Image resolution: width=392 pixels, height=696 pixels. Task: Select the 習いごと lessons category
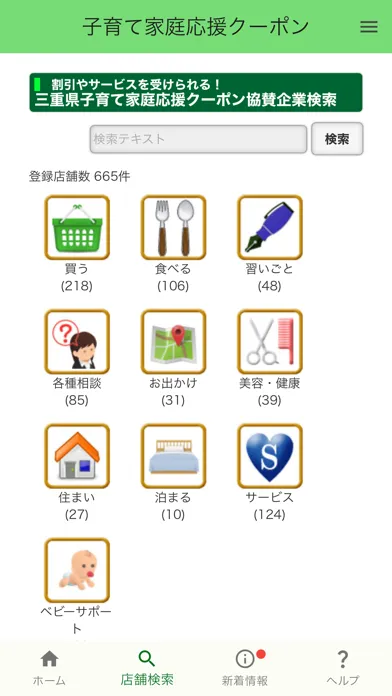(269, 227)
